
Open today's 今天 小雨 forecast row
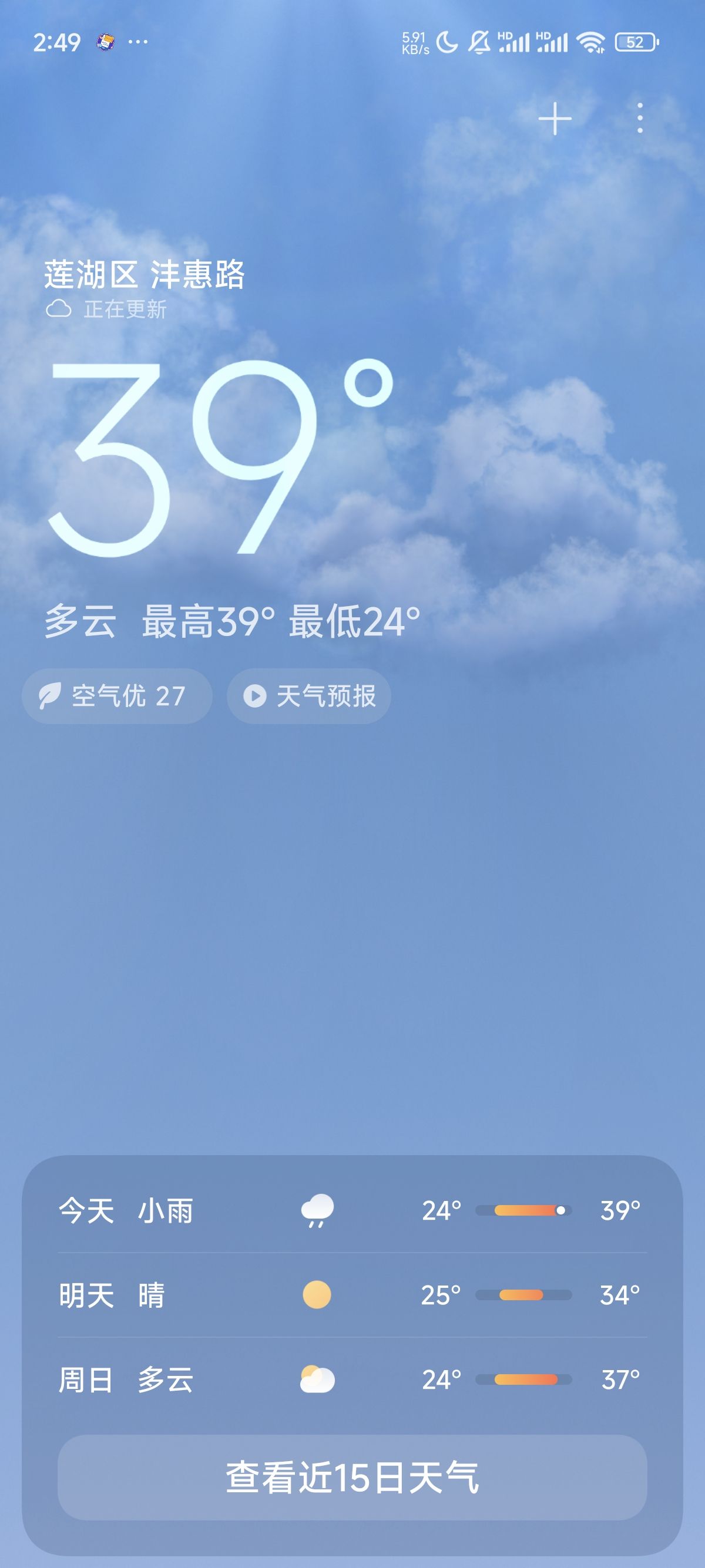[x=352, y=1210]
